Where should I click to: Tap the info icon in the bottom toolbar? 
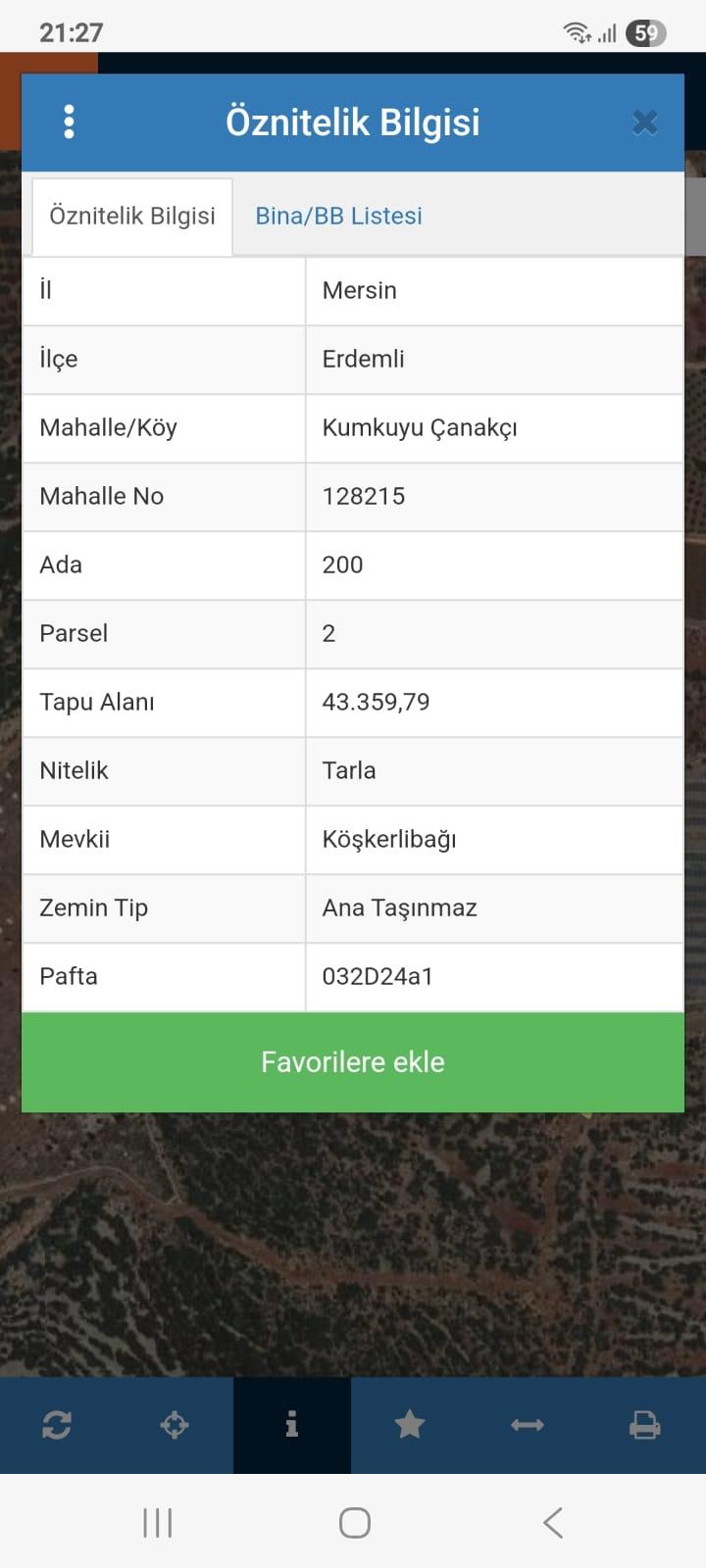291,1425
